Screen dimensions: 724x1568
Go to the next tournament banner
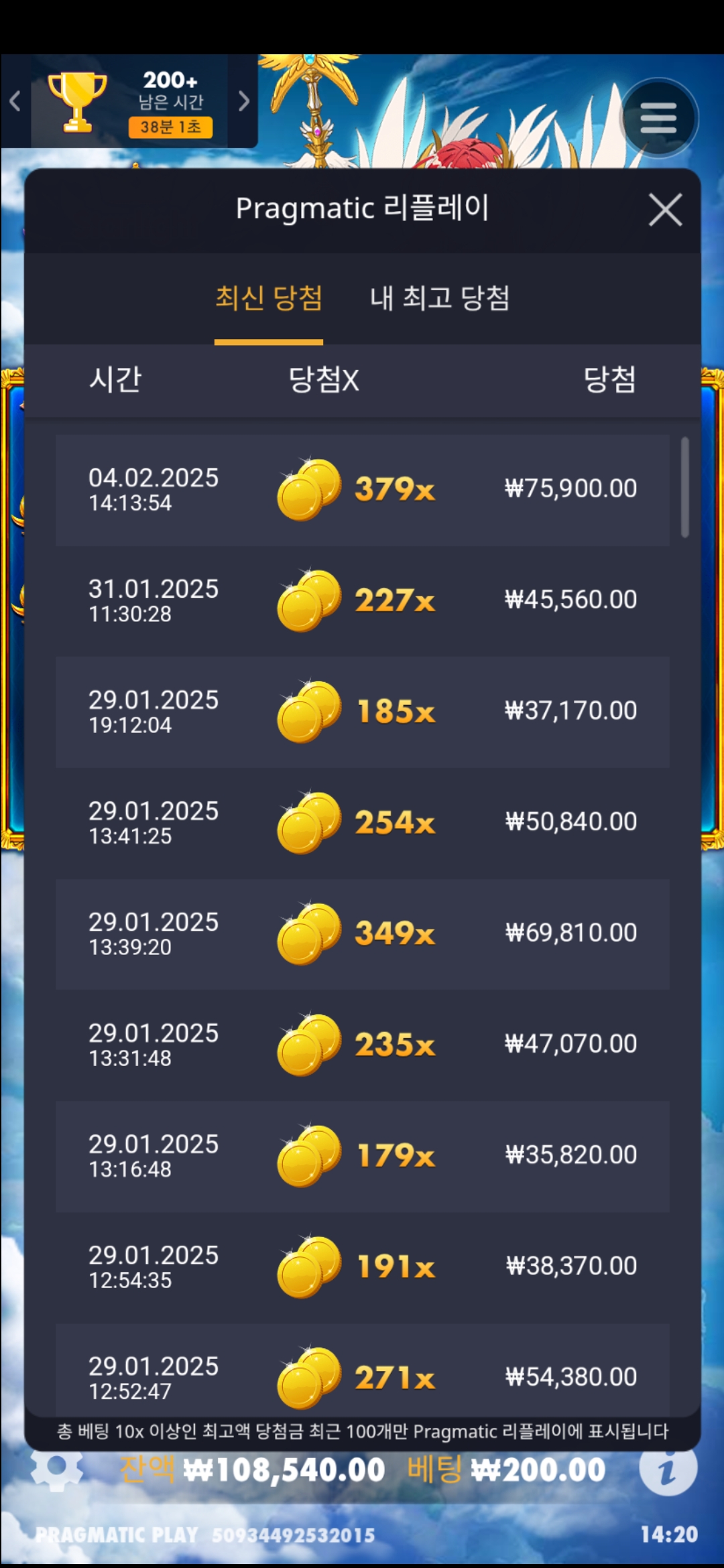coord(244,101)
